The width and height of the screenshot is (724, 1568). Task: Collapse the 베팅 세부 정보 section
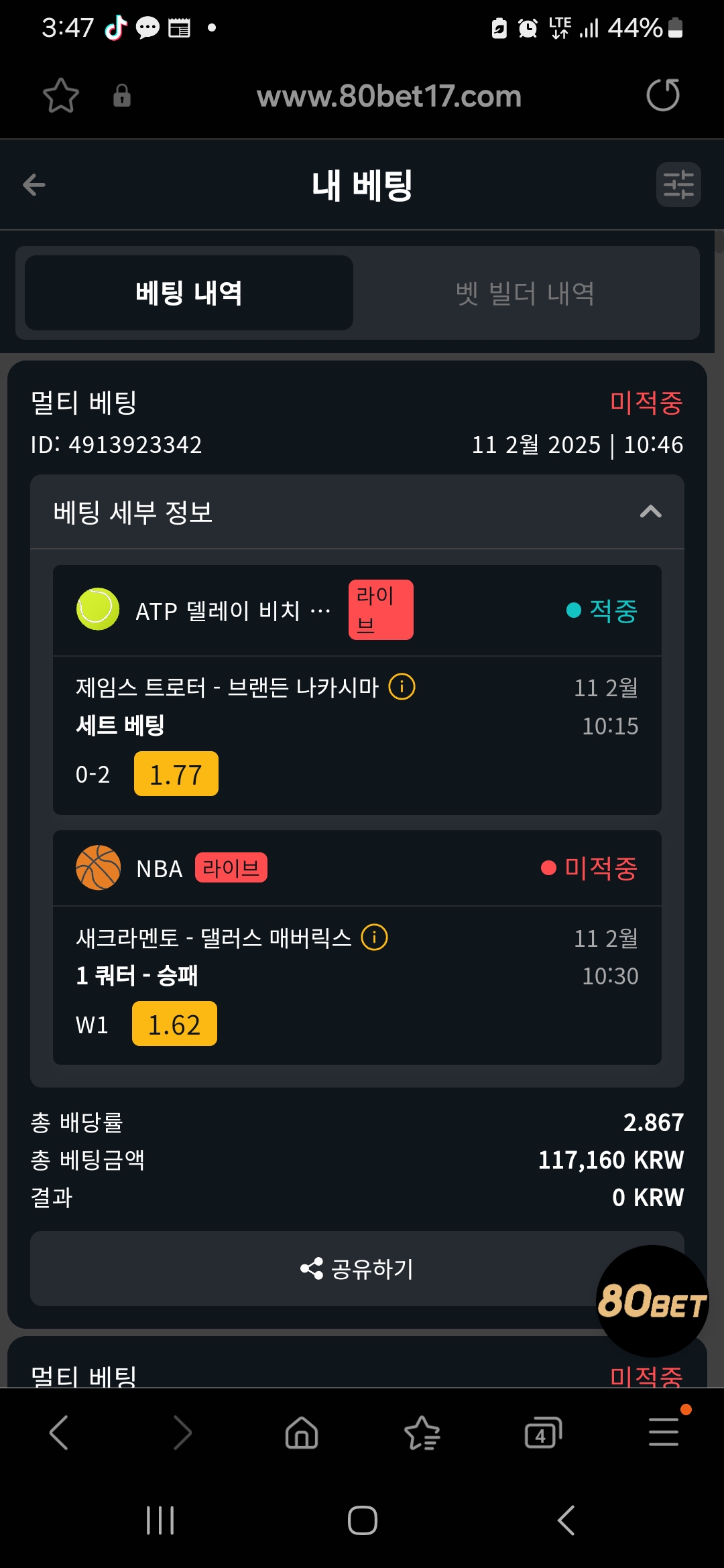650,512
